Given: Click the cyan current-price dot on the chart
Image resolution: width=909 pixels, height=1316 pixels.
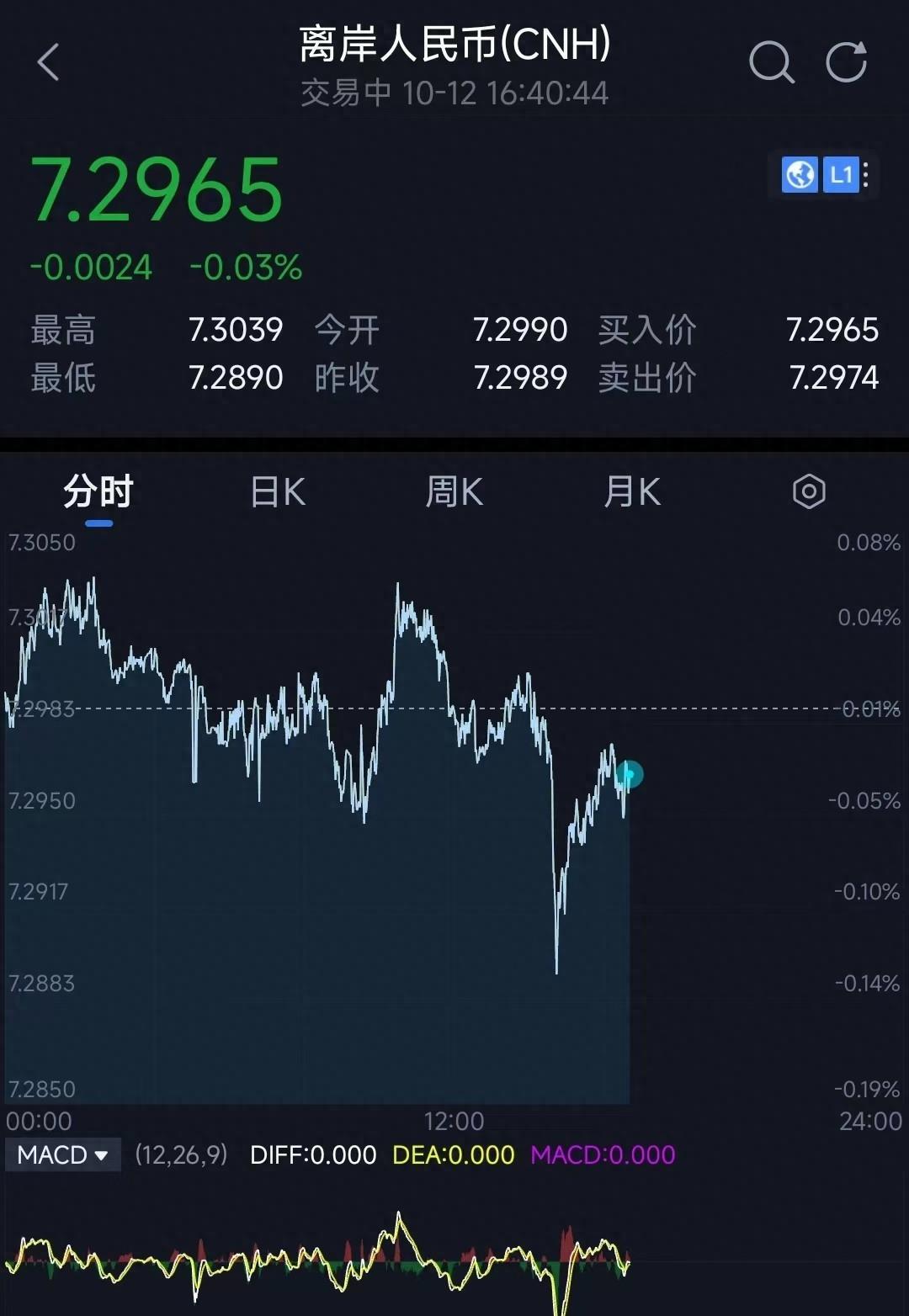Looking at the screenshot, I should point(630,775).
